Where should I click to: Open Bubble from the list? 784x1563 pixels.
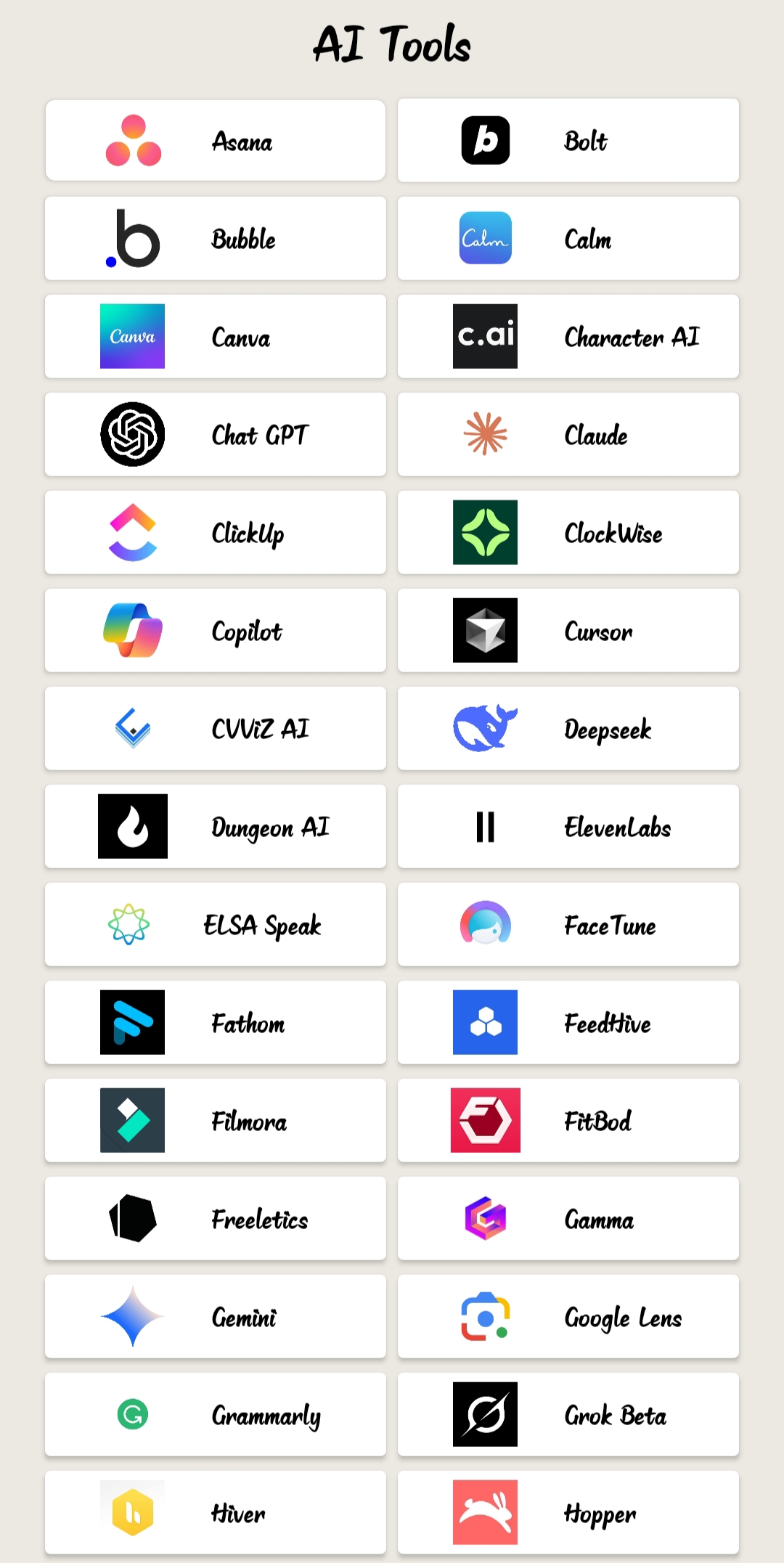click(x=215, y=239)
